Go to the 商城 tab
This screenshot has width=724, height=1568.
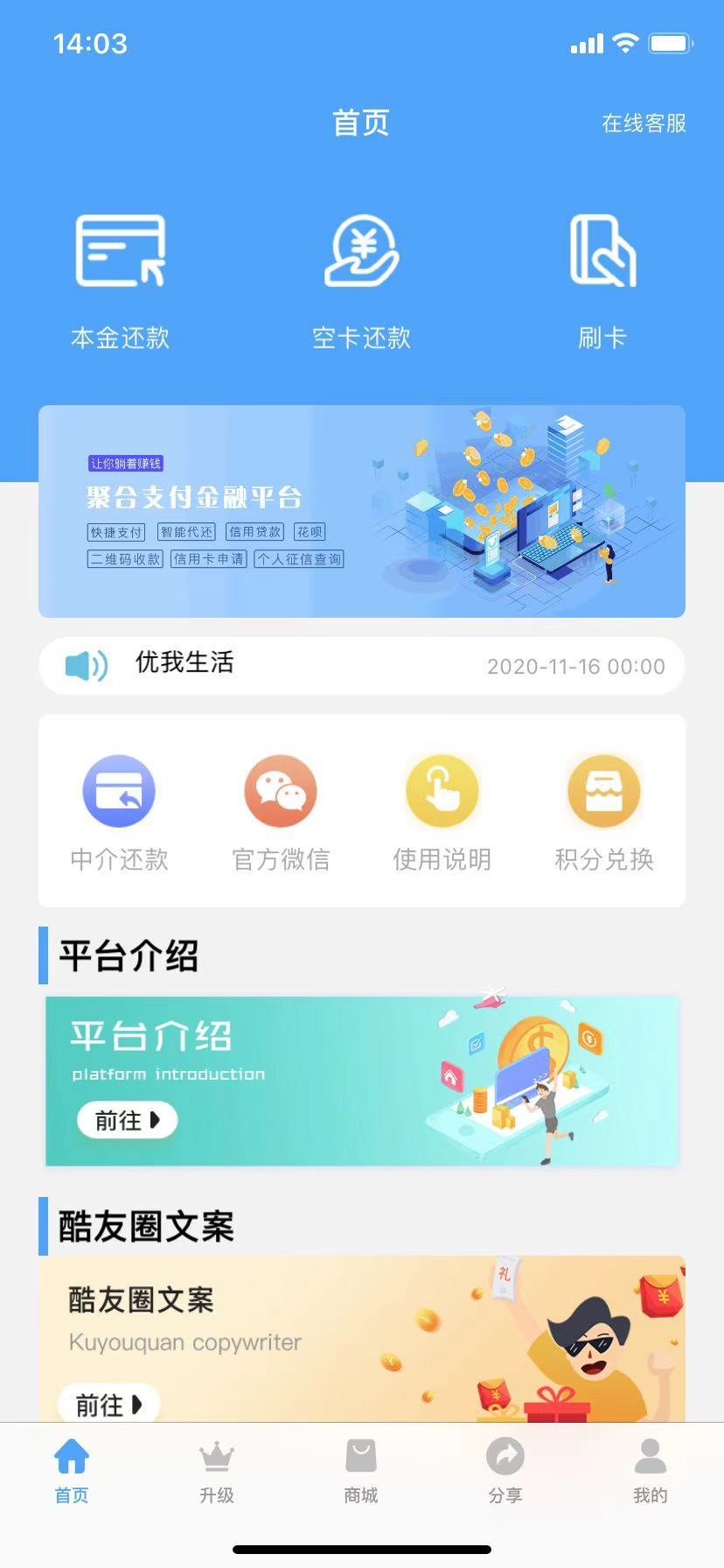tap(361, 1473)
